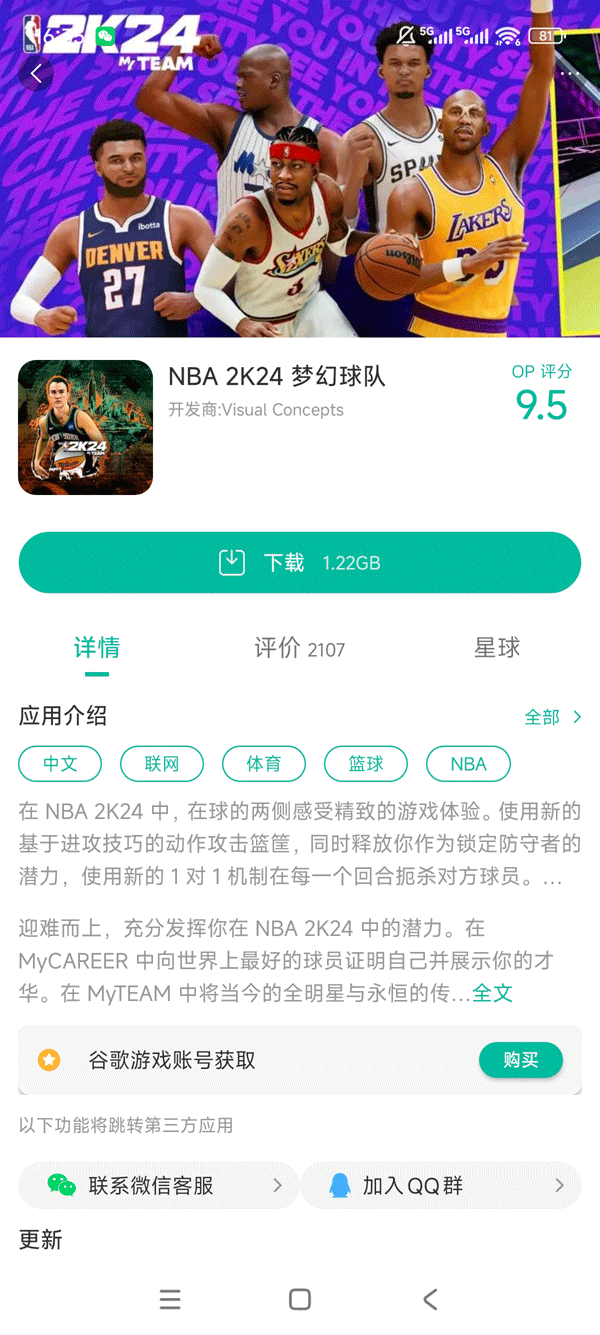Open 全部 to view full introduction
This screenshot has width=600, height=1335.
pyautogui.click(x=552, y=717)
